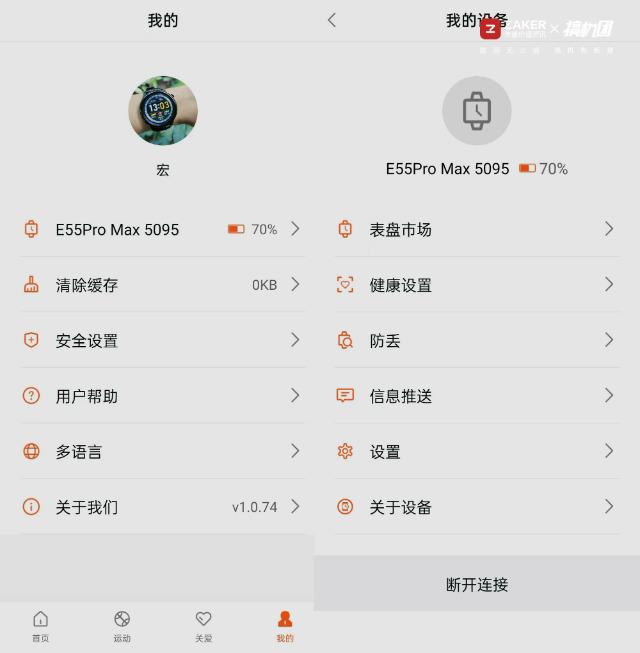Open 用户帮助 user help
Screen dimensions: 640x653
coord(162,396)
